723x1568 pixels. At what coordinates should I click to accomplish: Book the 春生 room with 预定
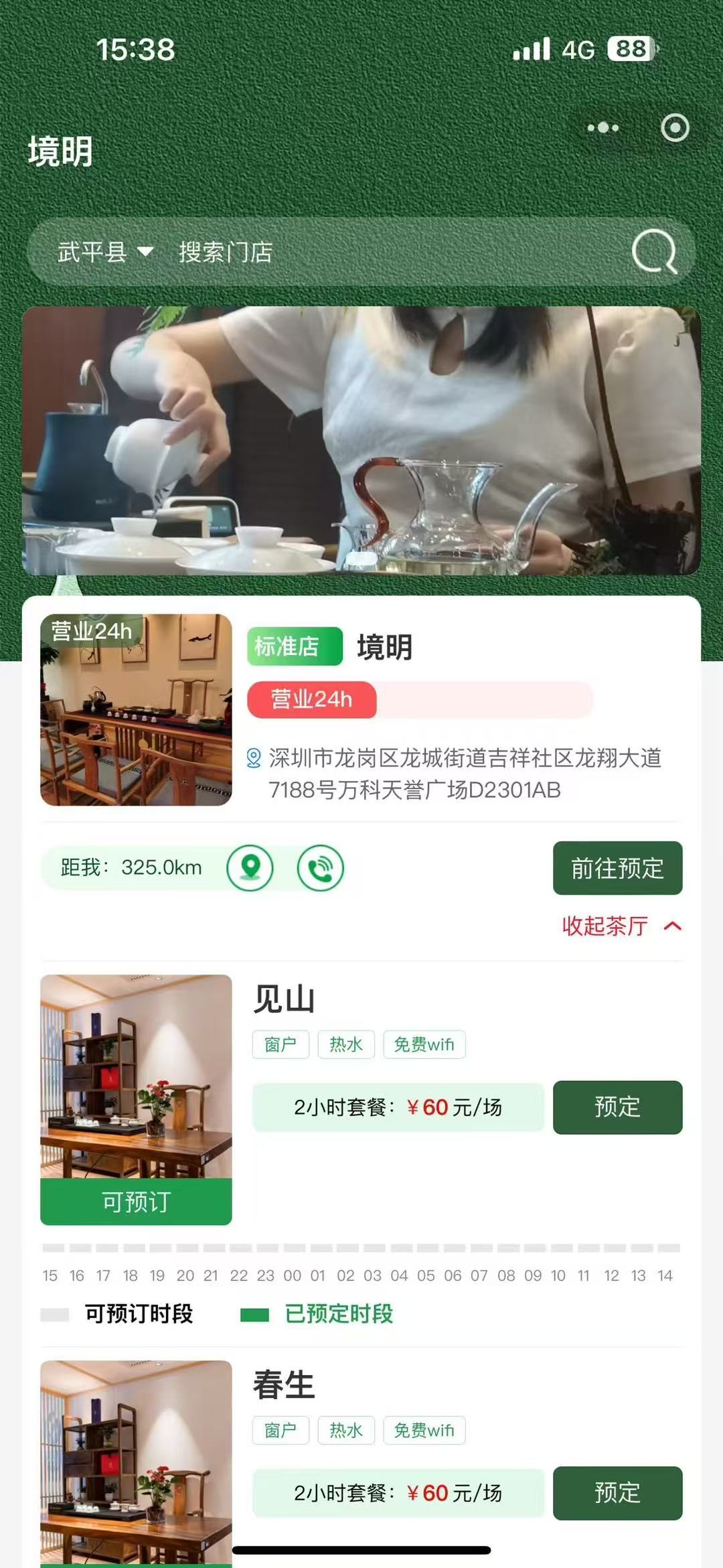[x=617, y=1493]
